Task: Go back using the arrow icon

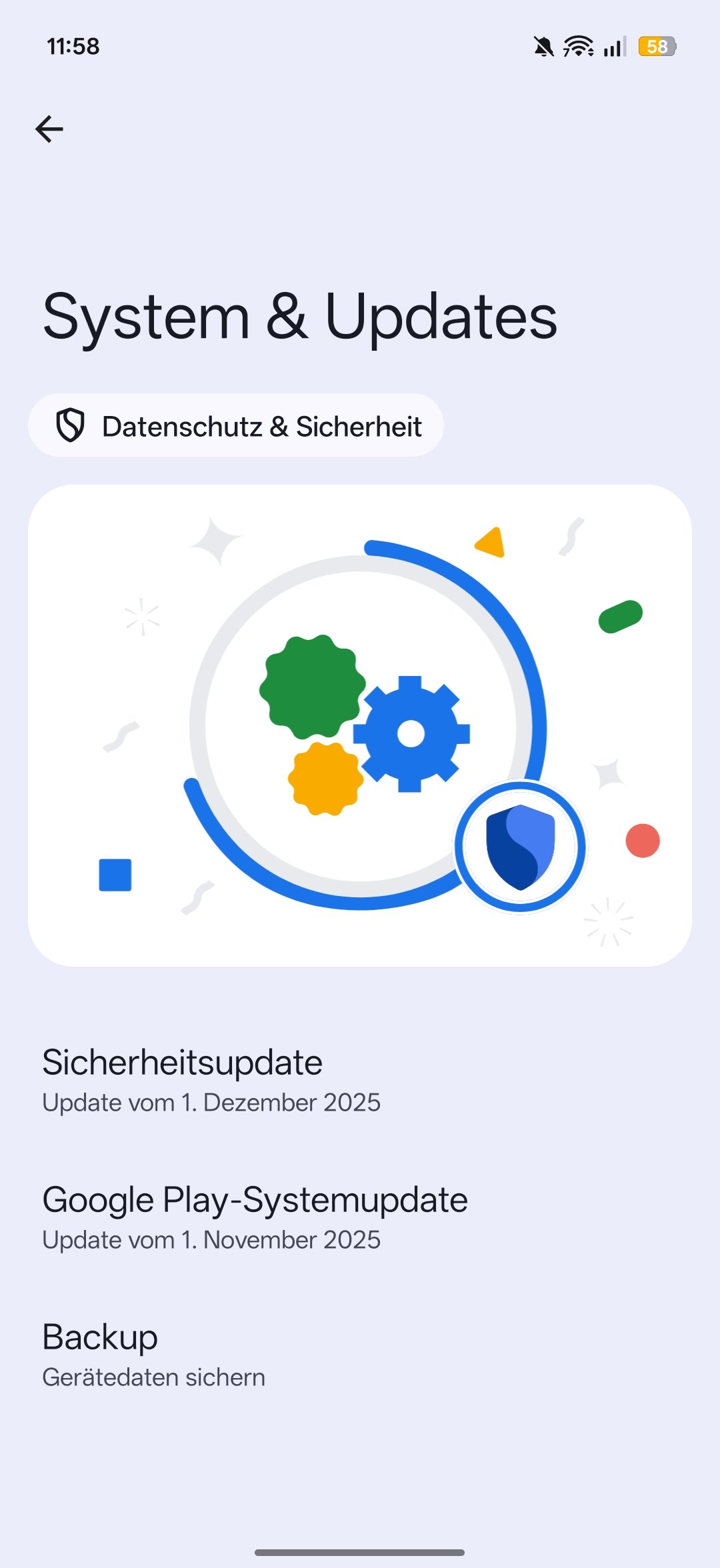Action: click(x=49, y=129)
